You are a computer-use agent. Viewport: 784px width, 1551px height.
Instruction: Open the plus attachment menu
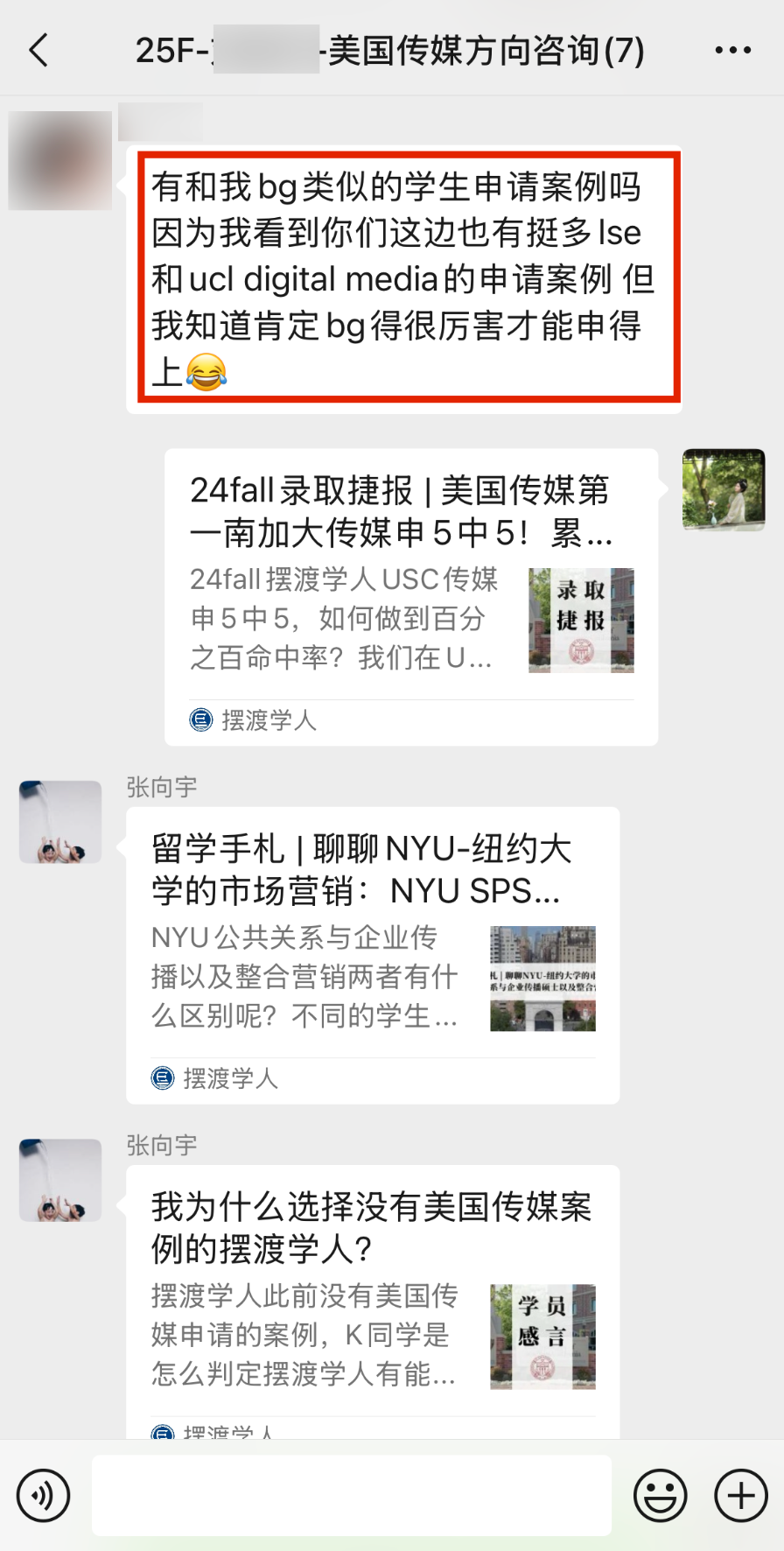[x=739, y=1495]
